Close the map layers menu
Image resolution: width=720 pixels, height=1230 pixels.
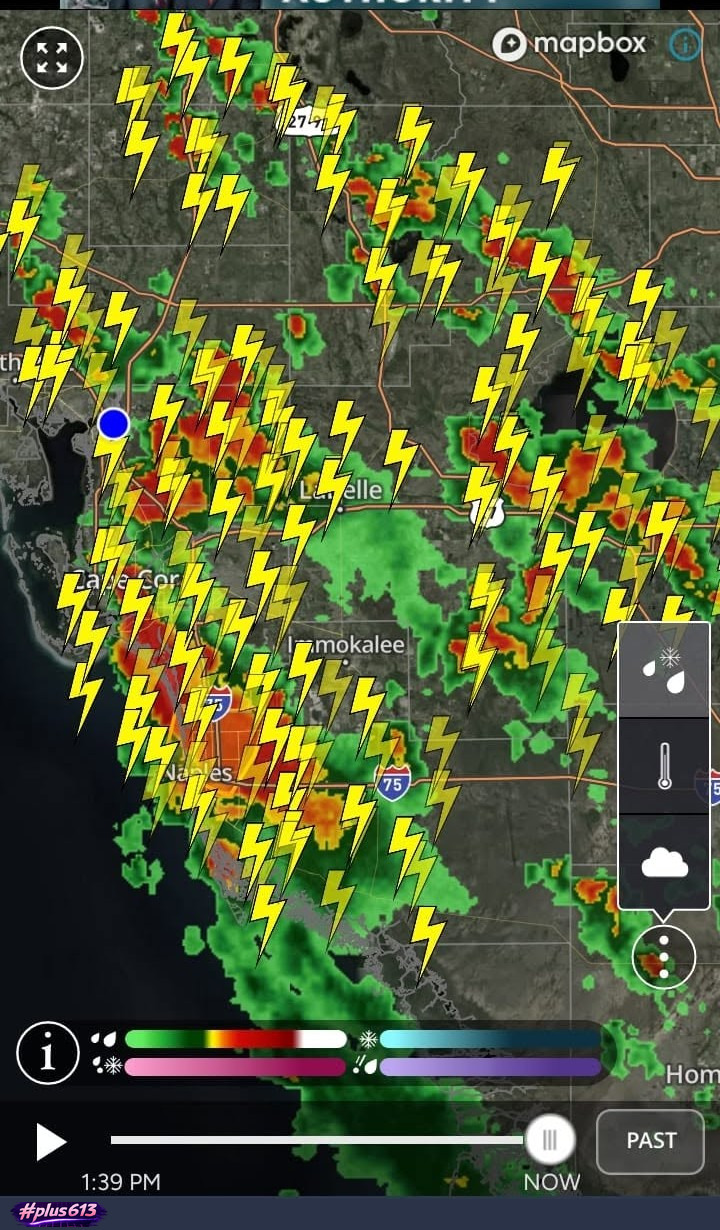pyautogui.click(x=664, y=958)
